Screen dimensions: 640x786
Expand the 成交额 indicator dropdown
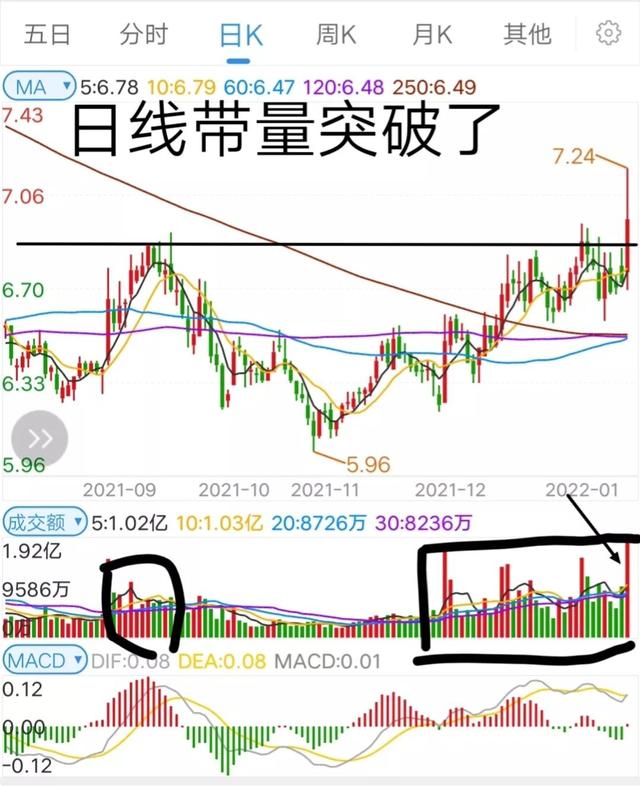(44, 522)
